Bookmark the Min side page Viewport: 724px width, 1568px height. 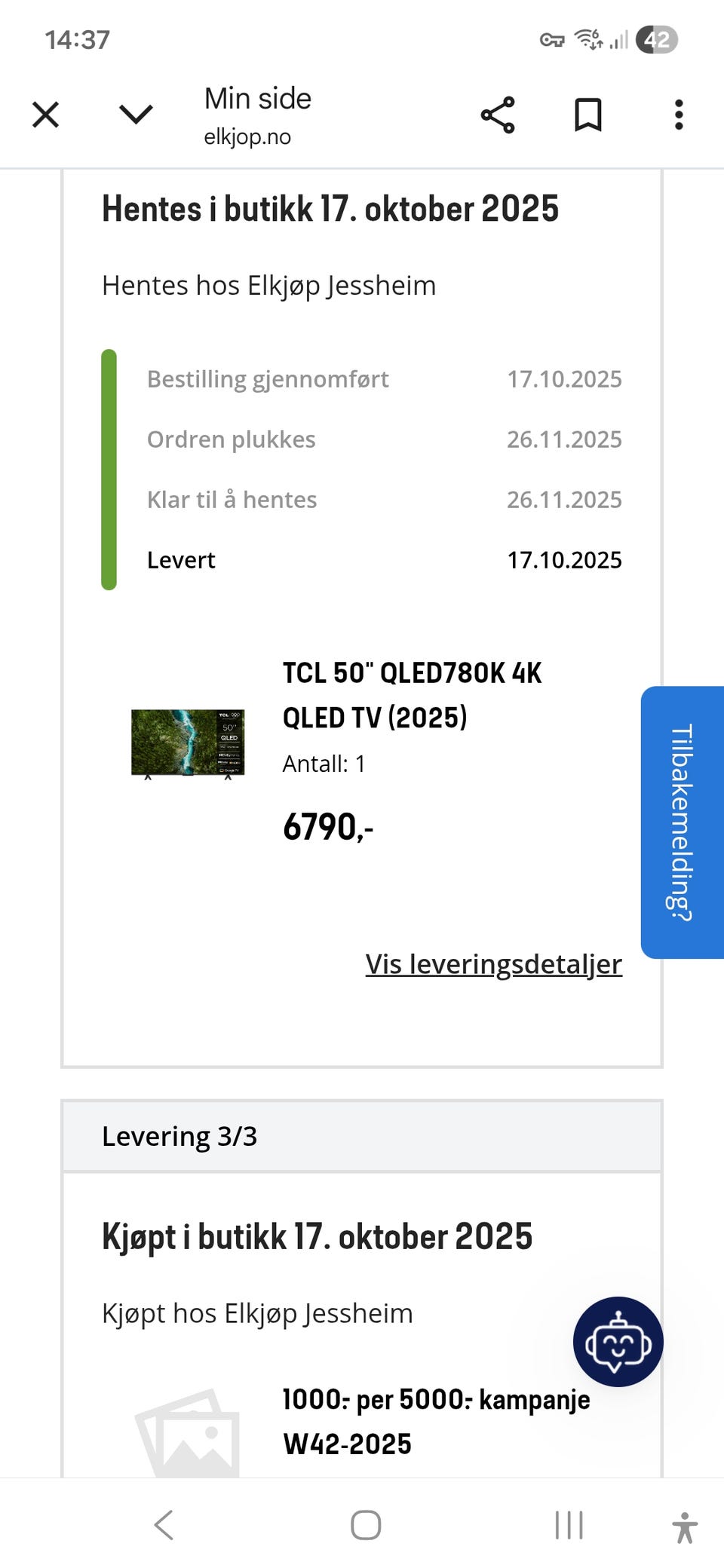tap(587, 115)
